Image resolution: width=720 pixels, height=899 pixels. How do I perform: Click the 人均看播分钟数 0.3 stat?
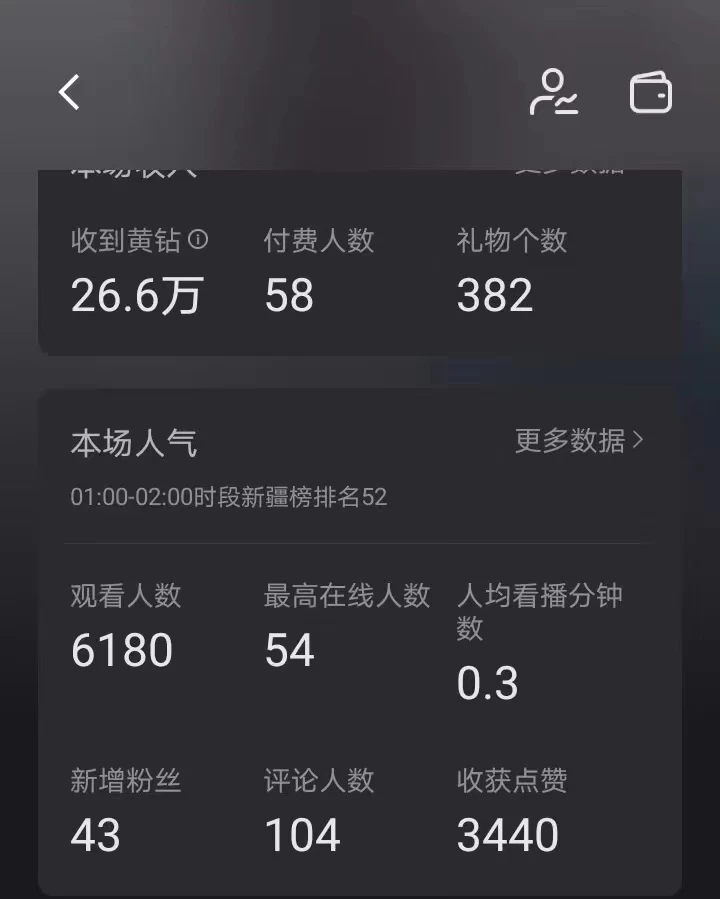[487, 683]
